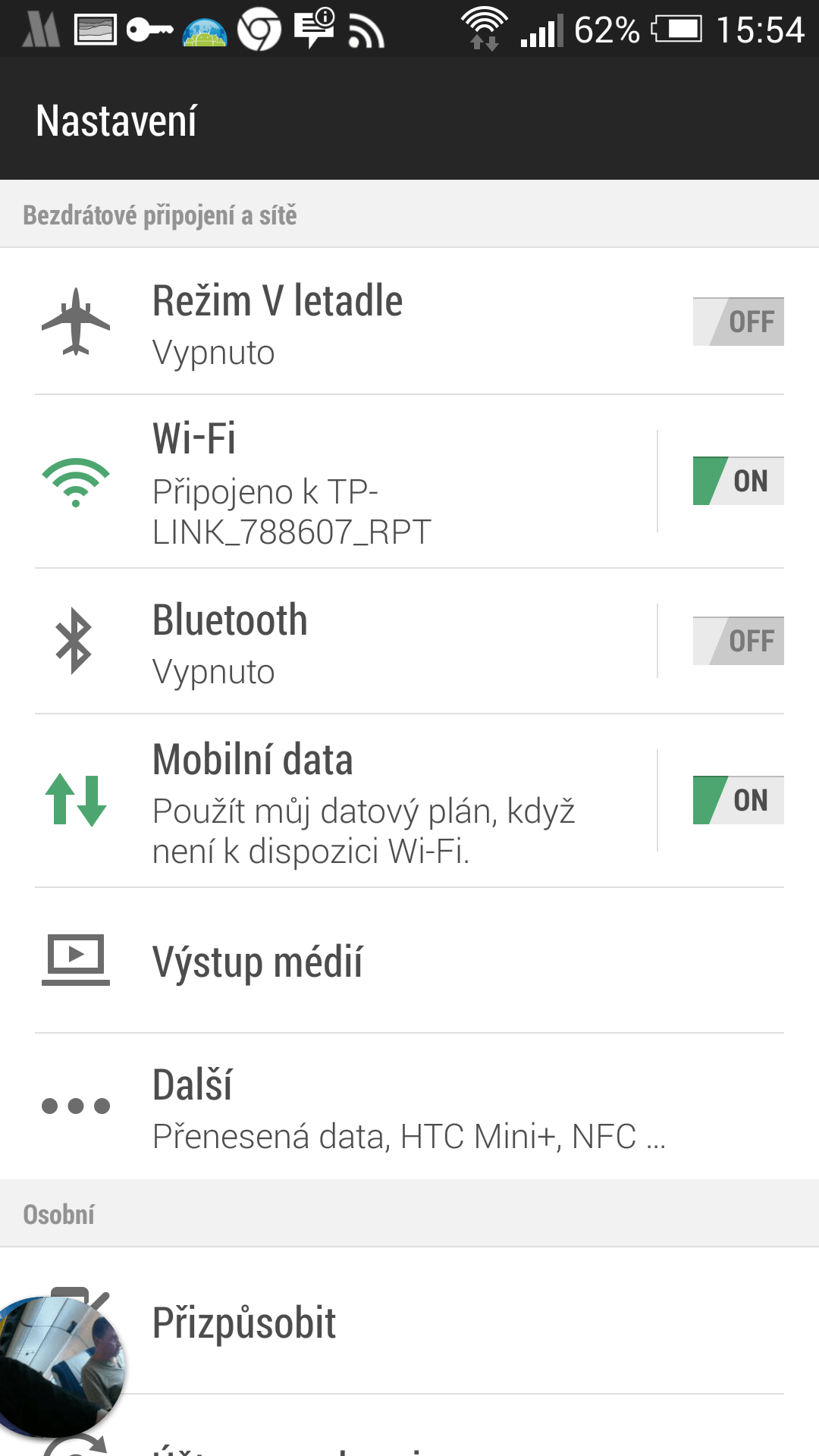Disable the Mobilní data toggle
The width and height of the screenshot is (819, 1456).
coord(738,800)
